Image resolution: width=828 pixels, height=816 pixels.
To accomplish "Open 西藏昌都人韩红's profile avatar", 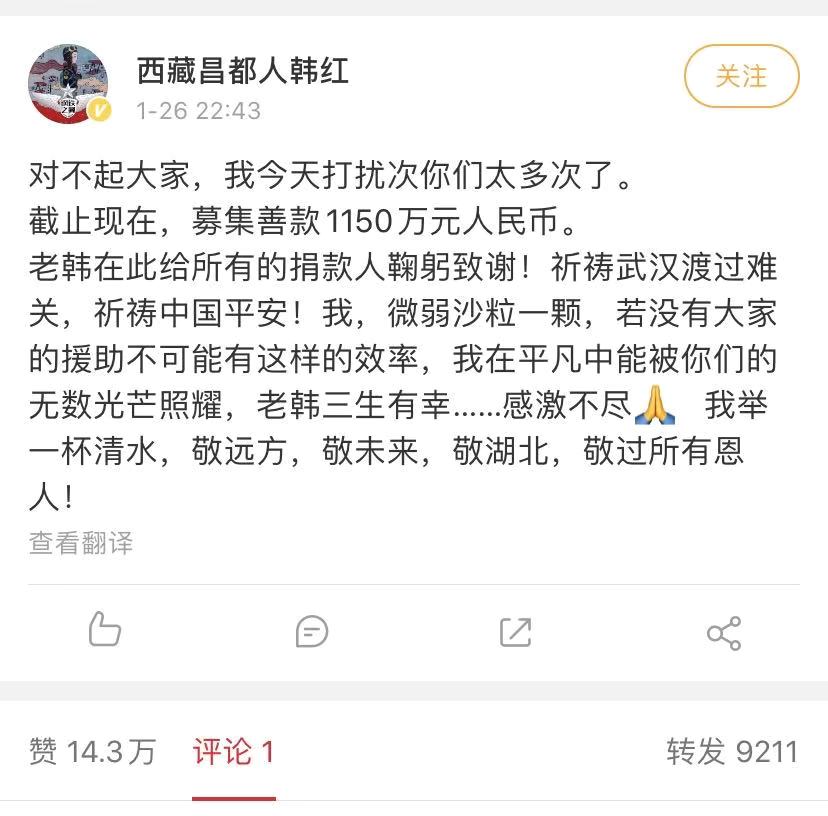I will click(68, 83).
